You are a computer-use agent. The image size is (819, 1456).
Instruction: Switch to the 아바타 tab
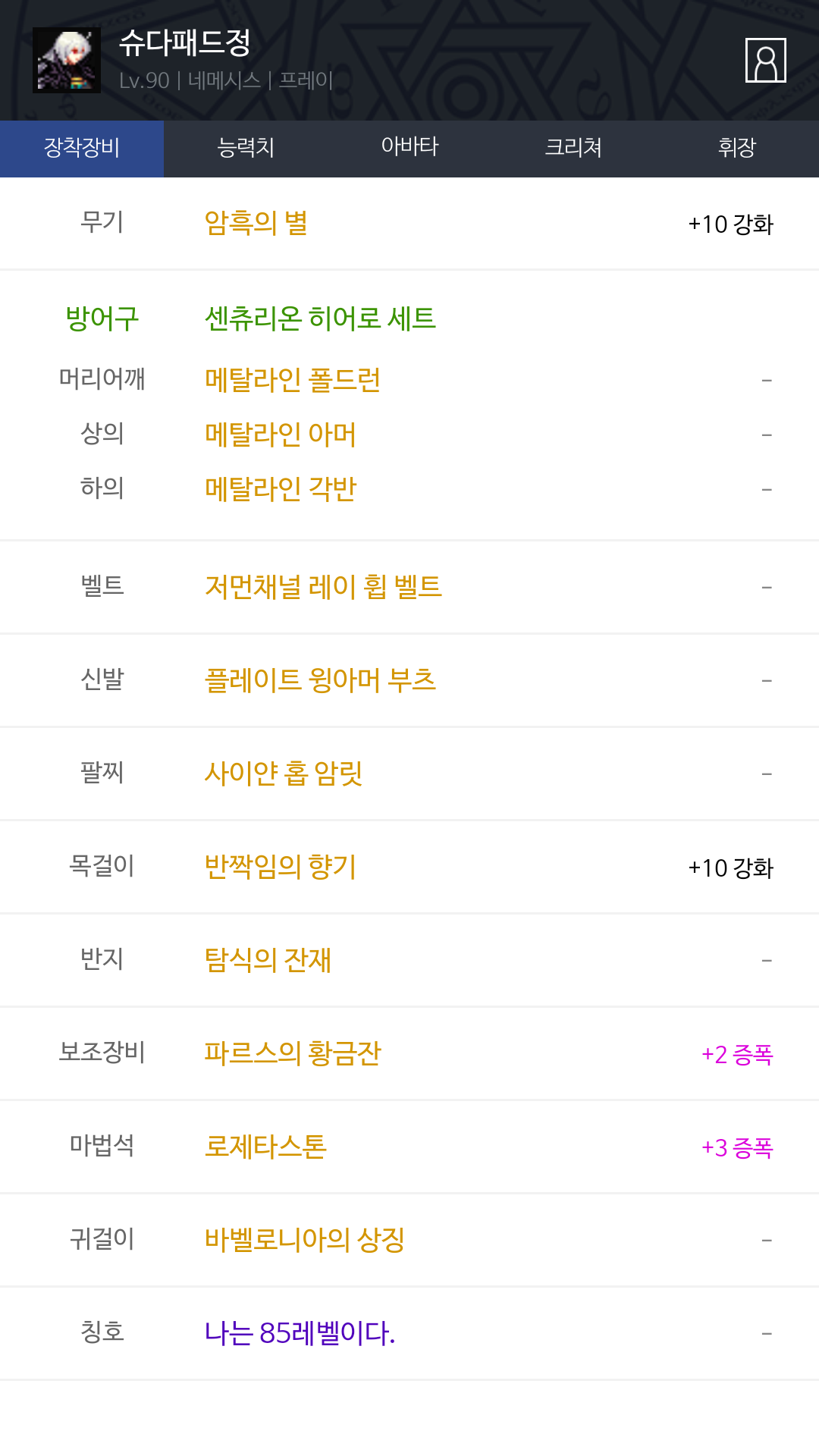point(409,149)
